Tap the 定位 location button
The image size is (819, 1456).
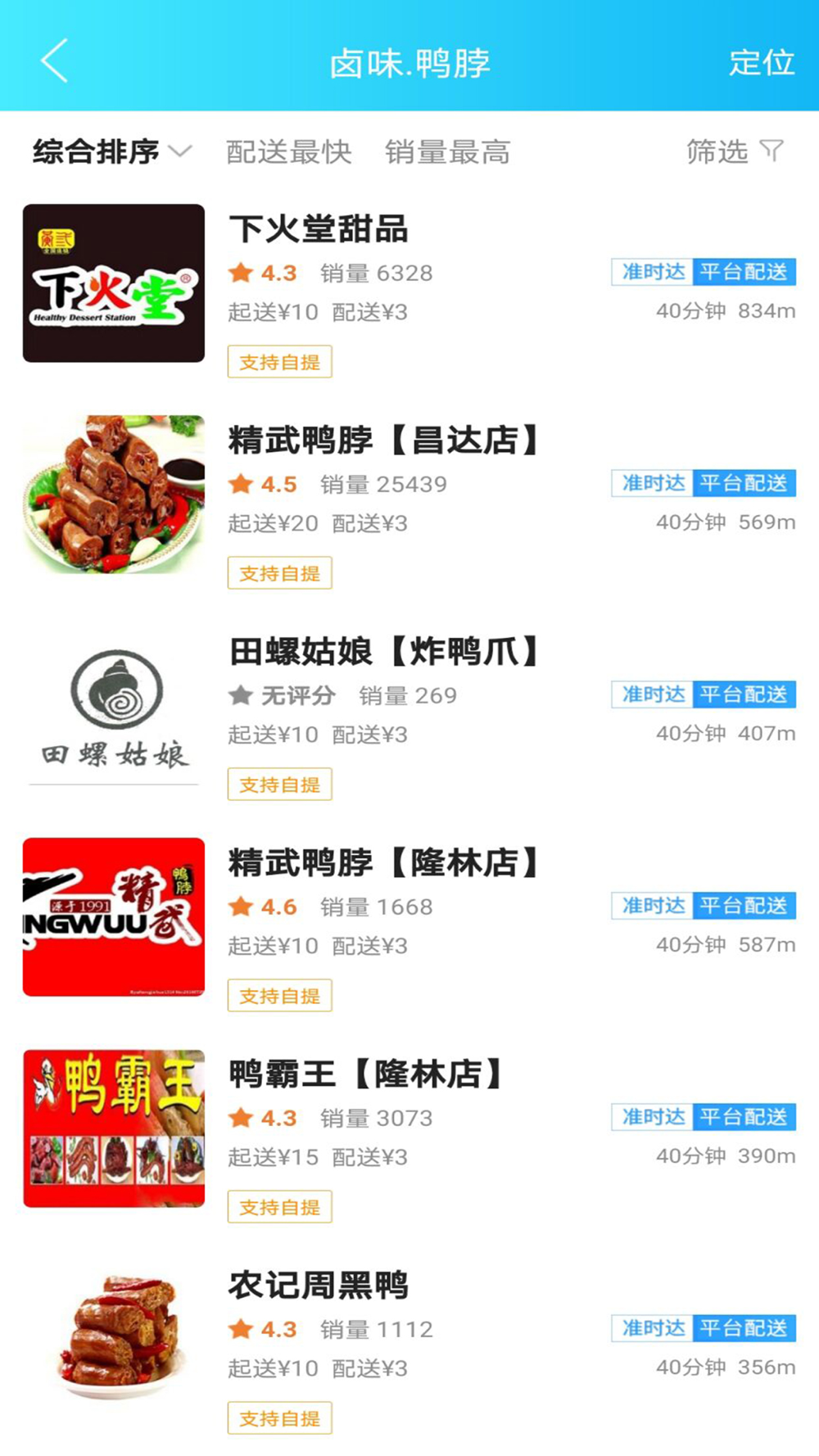(761, 62)
